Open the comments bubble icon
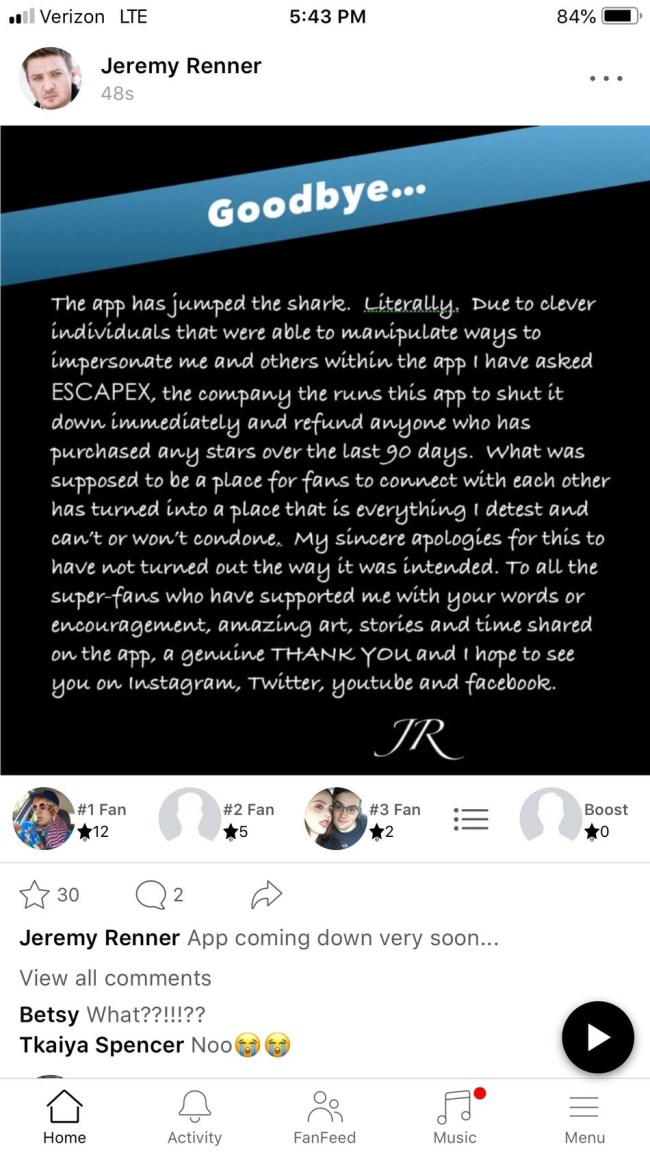The width and height of the screenshot is (650, 1155). tap(150, 895)
